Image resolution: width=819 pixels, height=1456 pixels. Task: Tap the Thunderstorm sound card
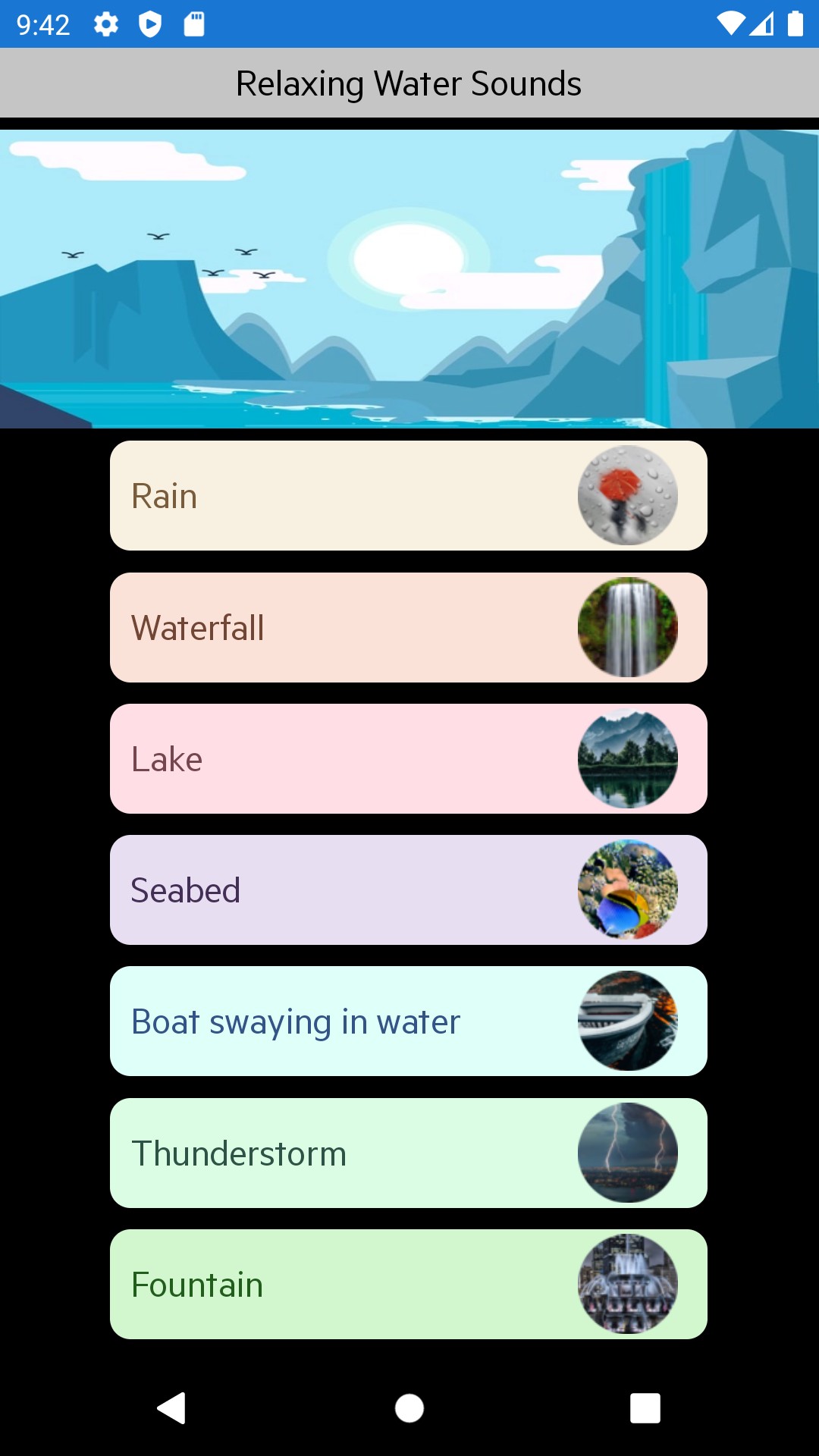[408, 1153]
